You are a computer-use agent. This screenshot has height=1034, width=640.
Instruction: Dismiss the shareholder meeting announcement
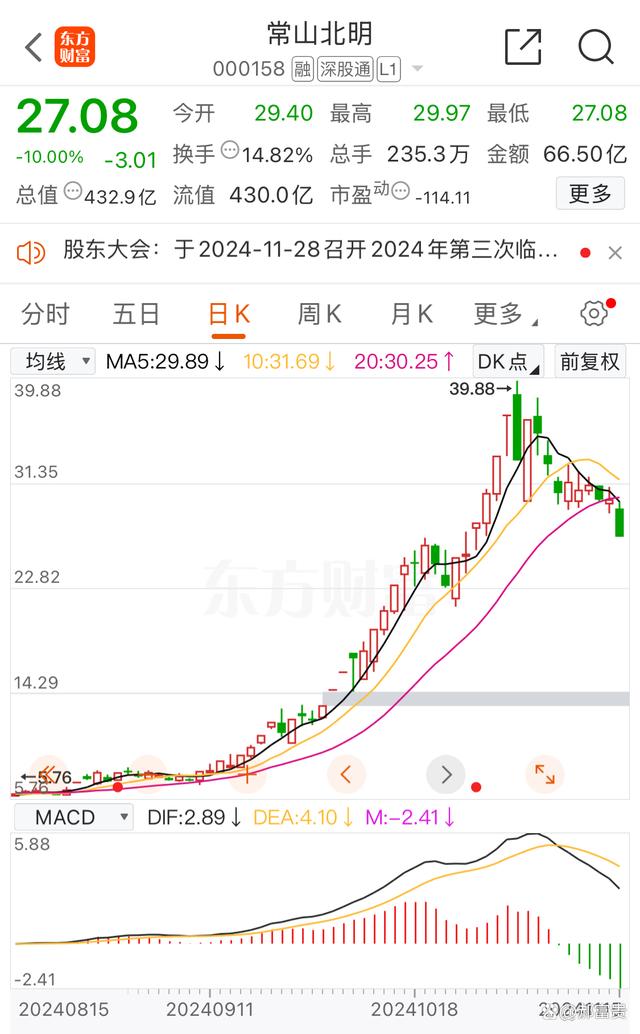615,253
